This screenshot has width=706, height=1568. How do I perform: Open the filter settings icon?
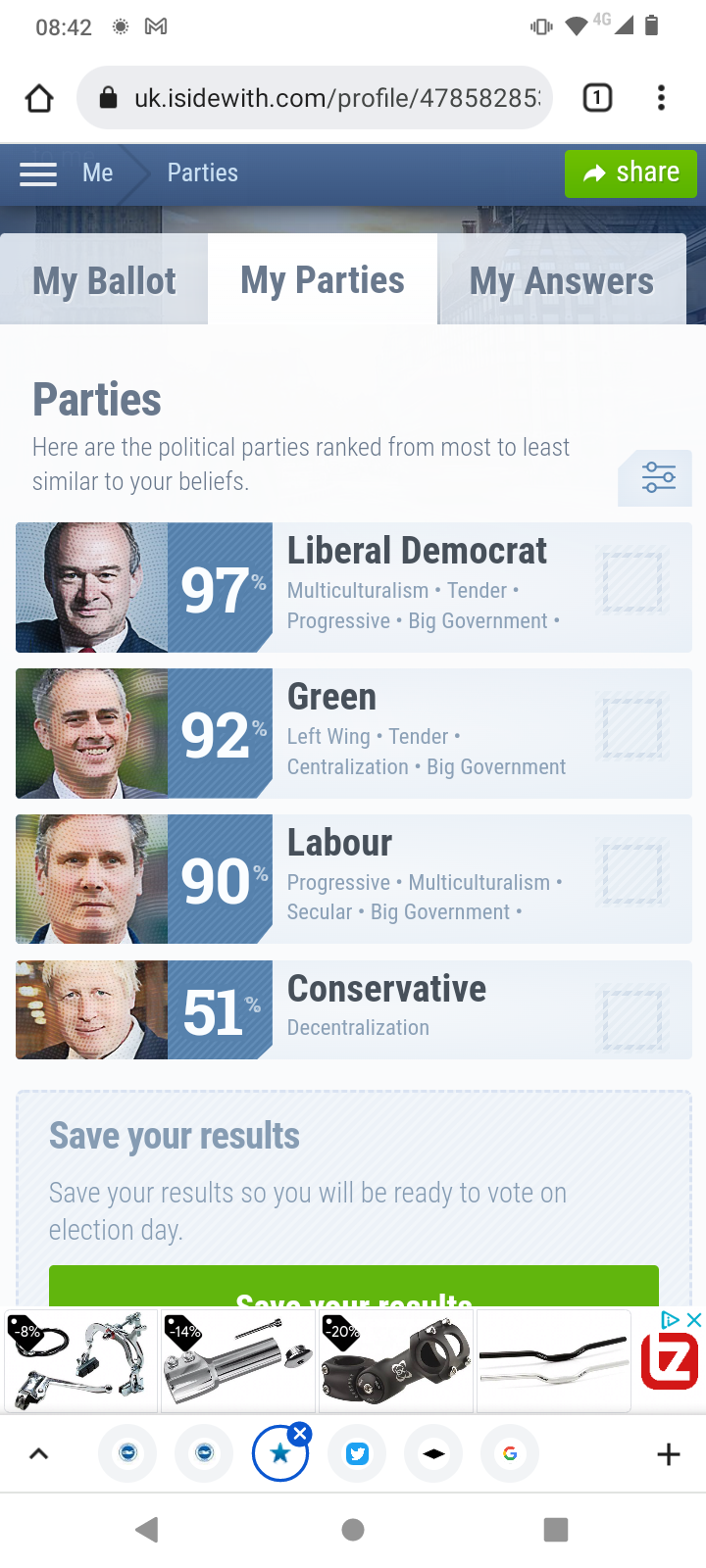(658, 478)
